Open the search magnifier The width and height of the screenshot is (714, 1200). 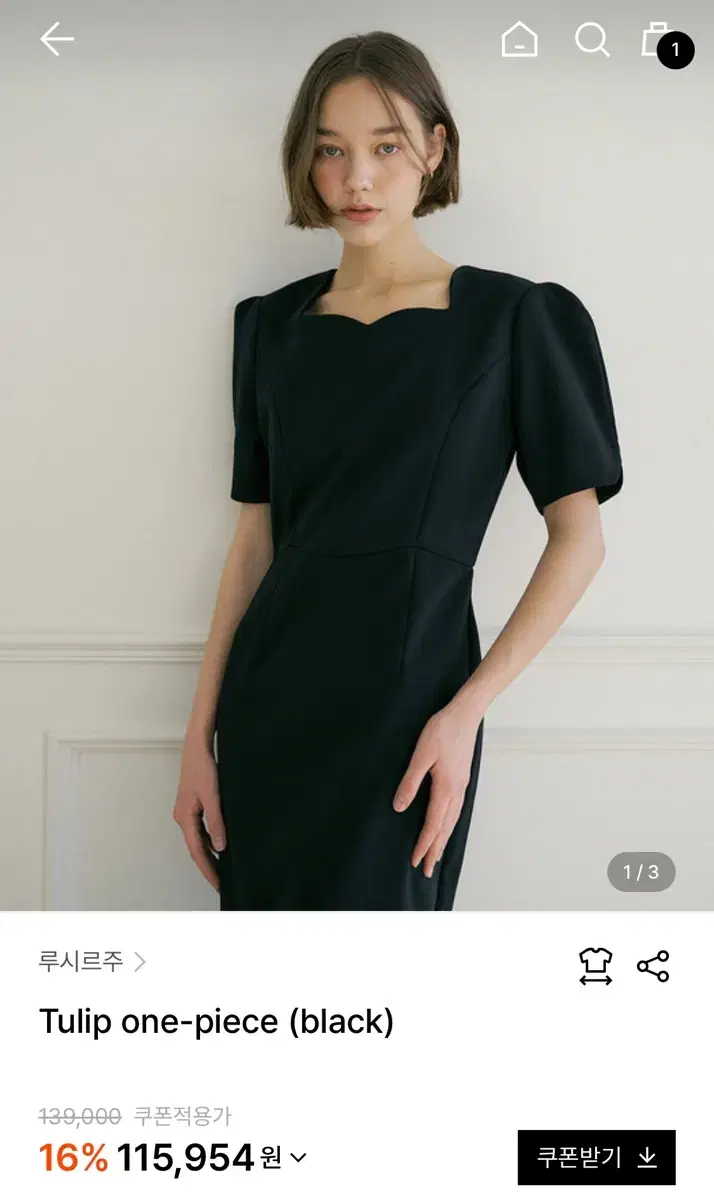tap(592, 39)
